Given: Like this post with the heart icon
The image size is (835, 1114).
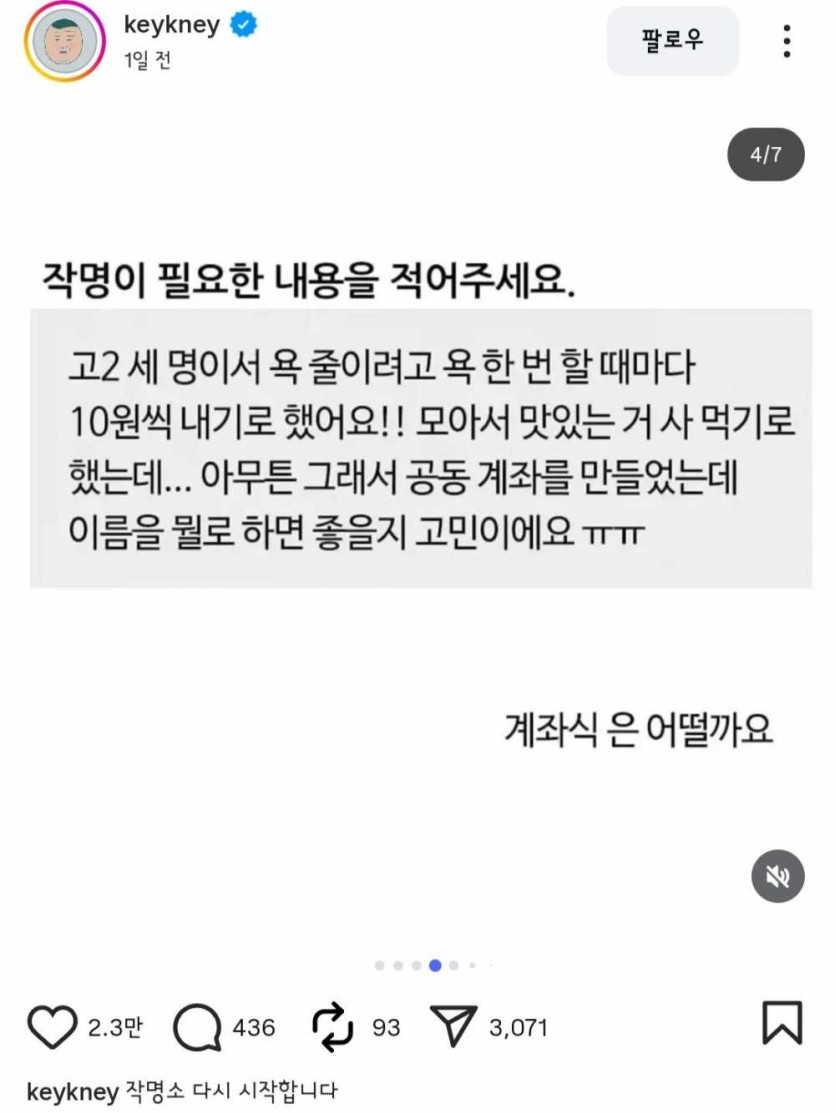Looking at the screenshot, I should click(51, 1027).
